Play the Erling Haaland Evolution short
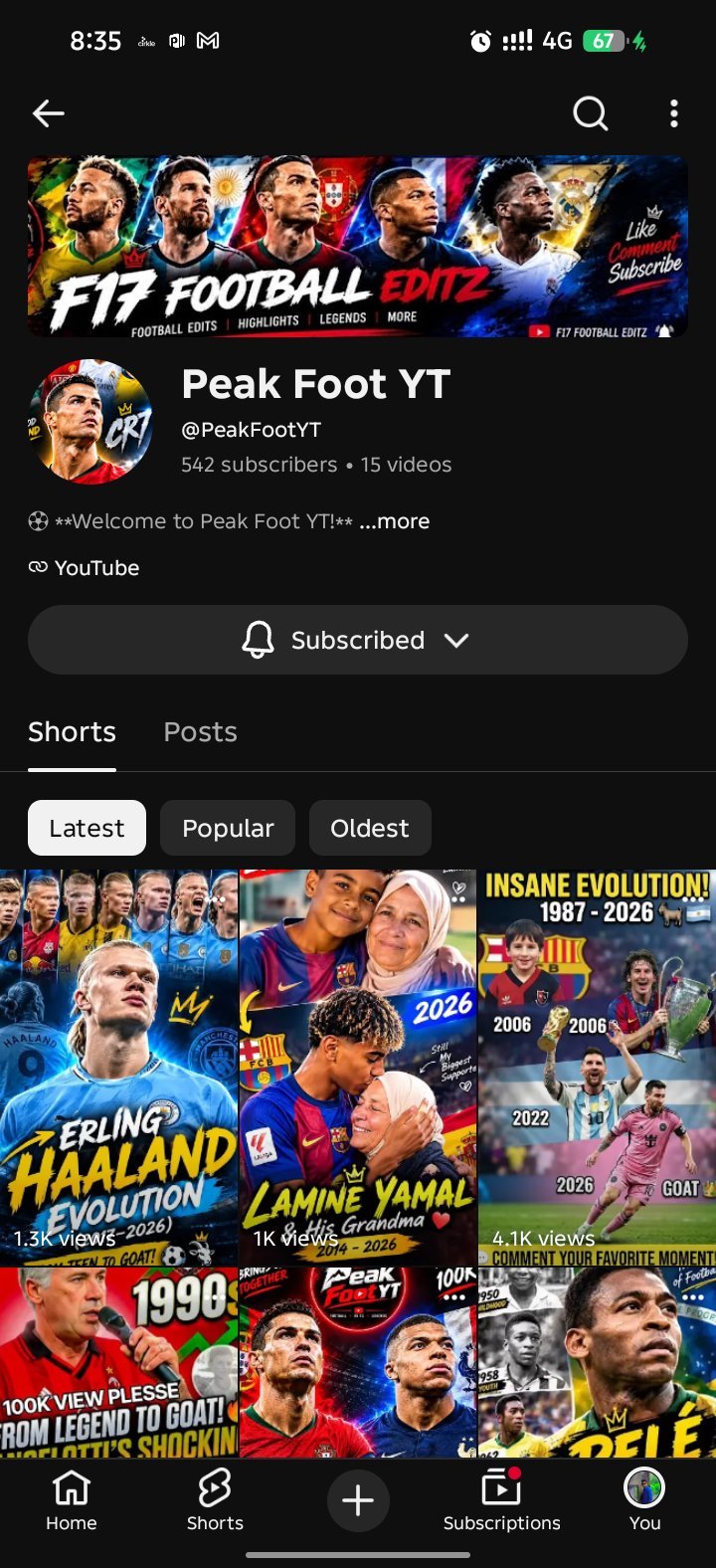 coord(118,1068)
